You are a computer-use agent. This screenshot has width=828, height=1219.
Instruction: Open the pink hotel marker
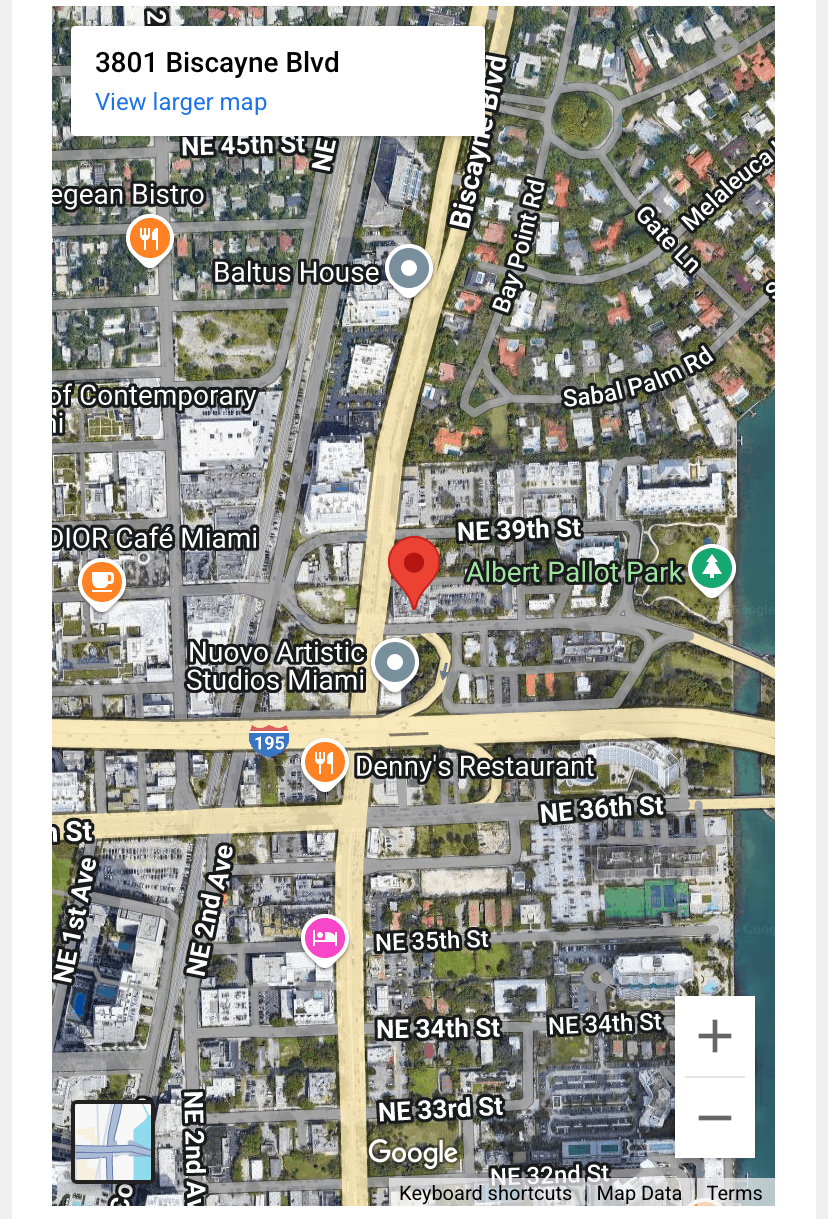[325, 938]
